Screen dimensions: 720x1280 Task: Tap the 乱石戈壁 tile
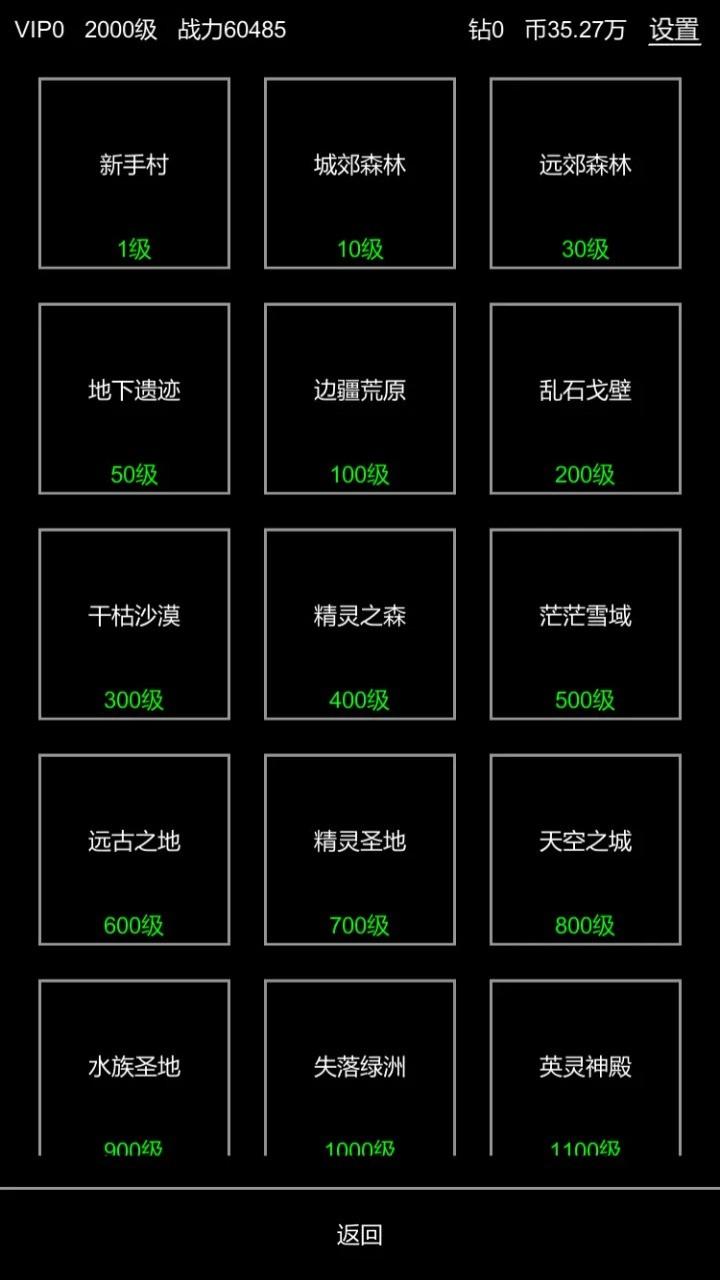click(586, 398)
